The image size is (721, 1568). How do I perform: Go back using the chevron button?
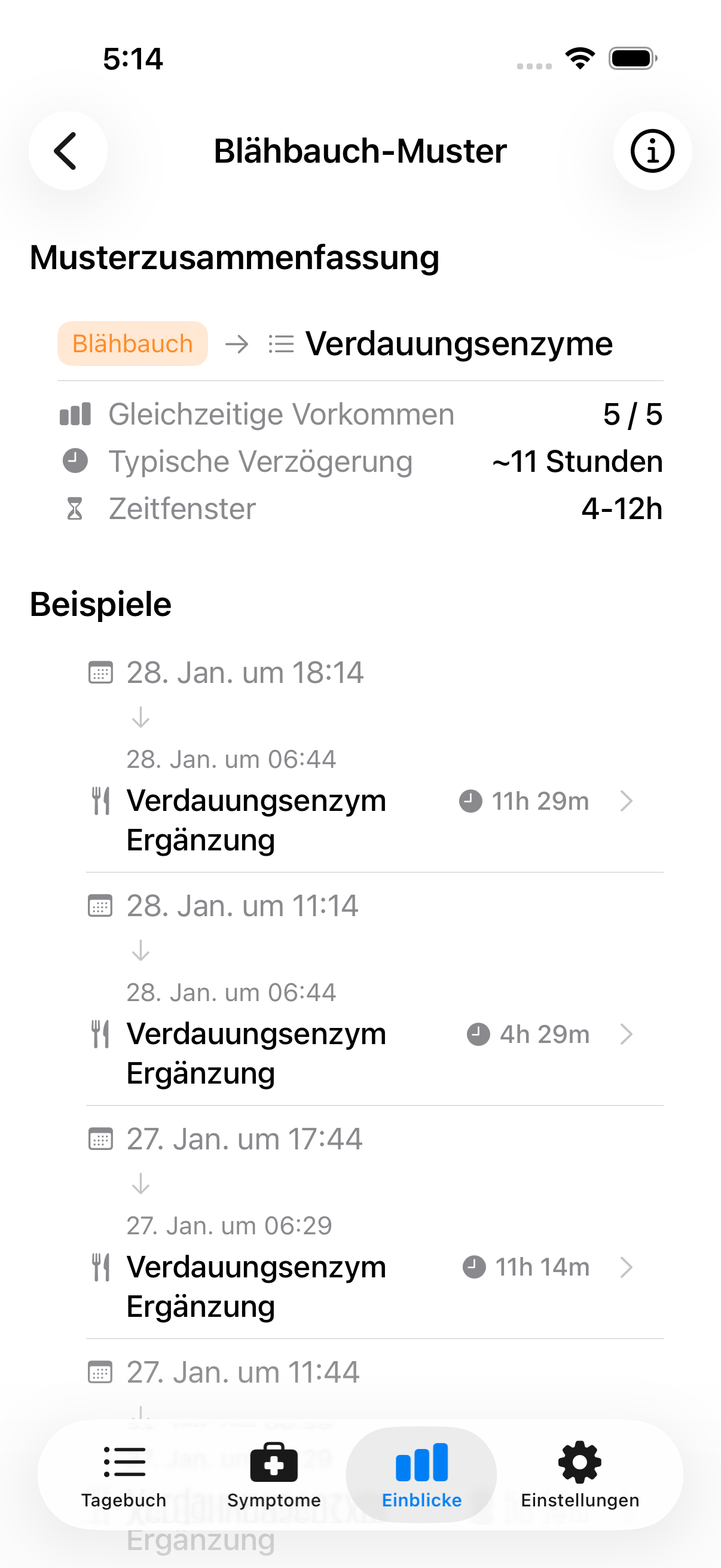[68, 151]
